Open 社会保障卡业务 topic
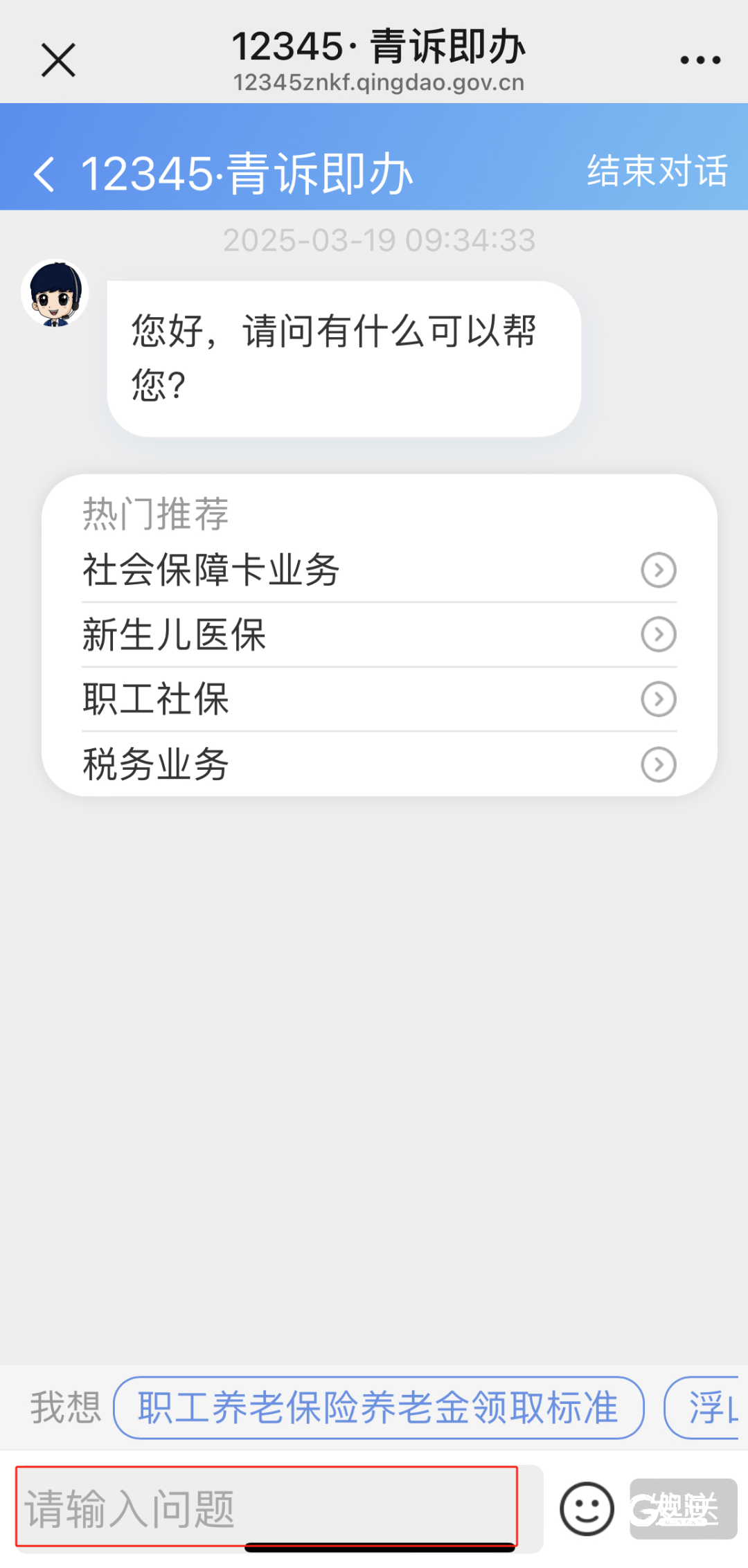The height and width of the screenshot is (1568, 748). 379,570
